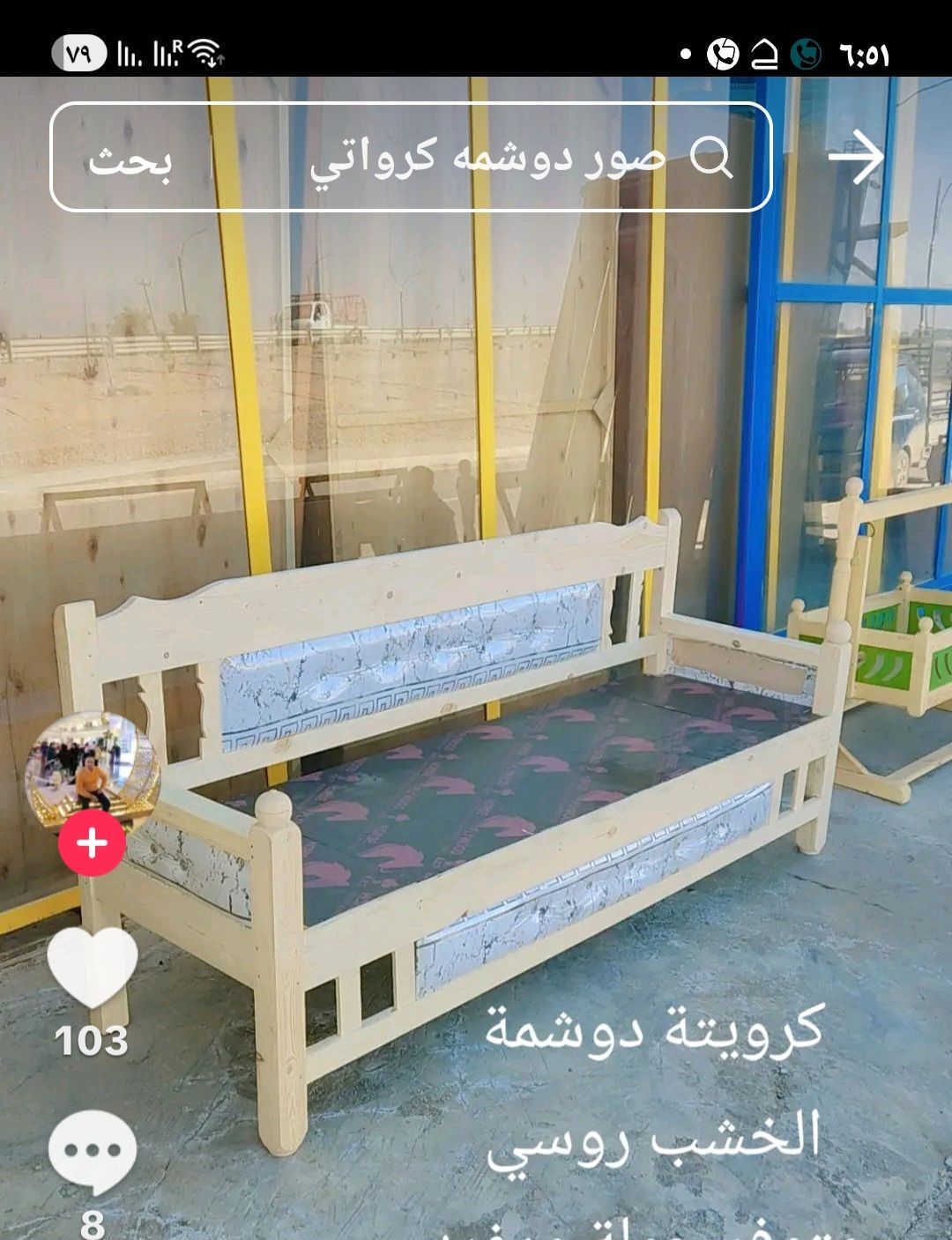This screenshot has width=952, height=1240.
Task: Tap the بحث search button
Action: point(130,160)
